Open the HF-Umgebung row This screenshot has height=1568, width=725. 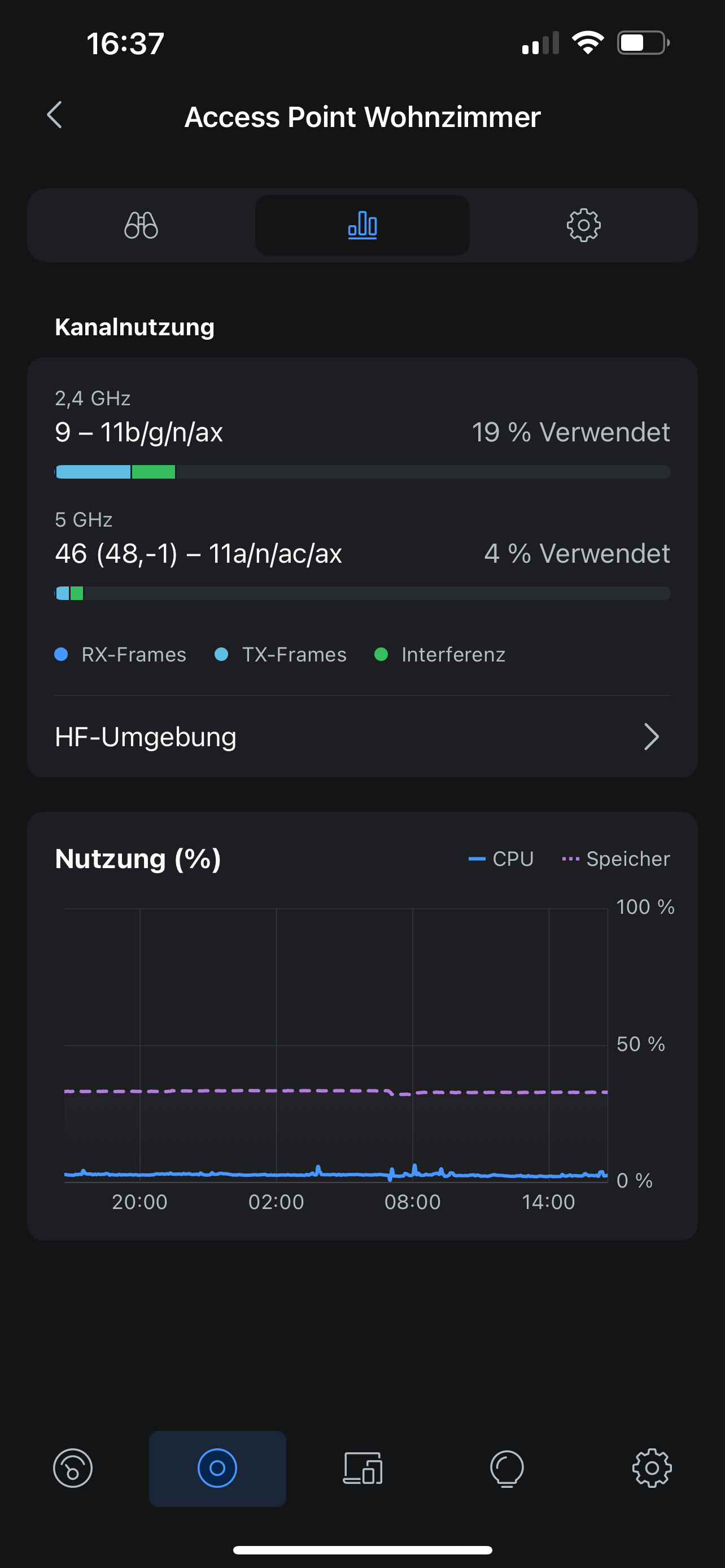point(362,737)
